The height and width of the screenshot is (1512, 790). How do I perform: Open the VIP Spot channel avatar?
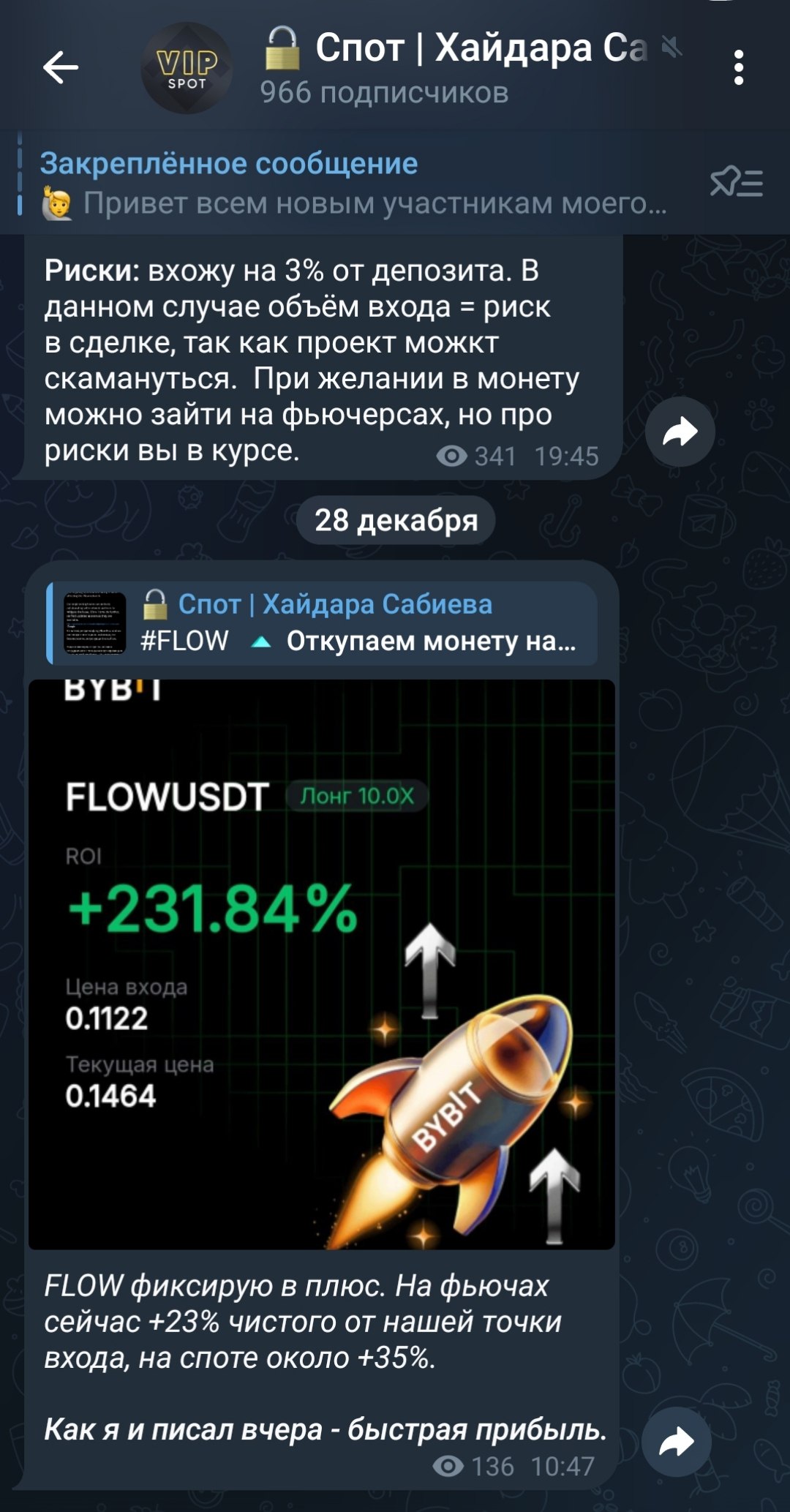[187, 68]
